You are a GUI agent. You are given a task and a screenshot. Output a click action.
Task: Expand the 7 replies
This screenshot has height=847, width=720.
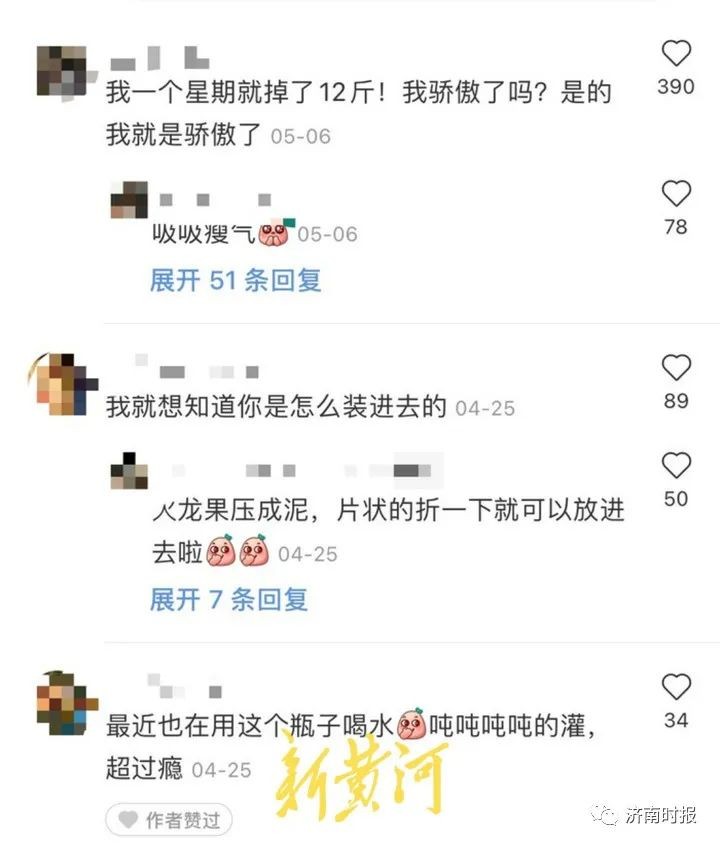(x=228, y=599)
